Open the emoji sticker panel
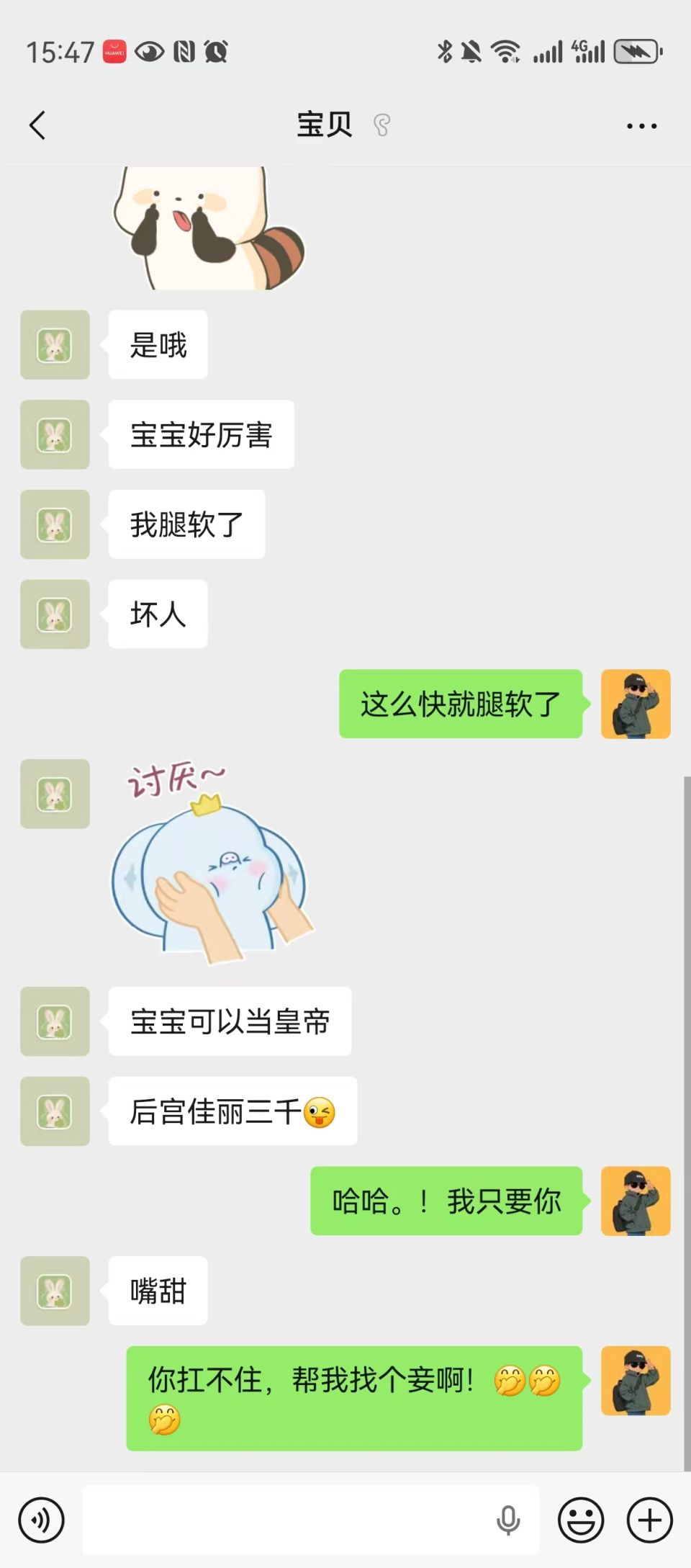The image size is (691, 1568). point(580,1520)
